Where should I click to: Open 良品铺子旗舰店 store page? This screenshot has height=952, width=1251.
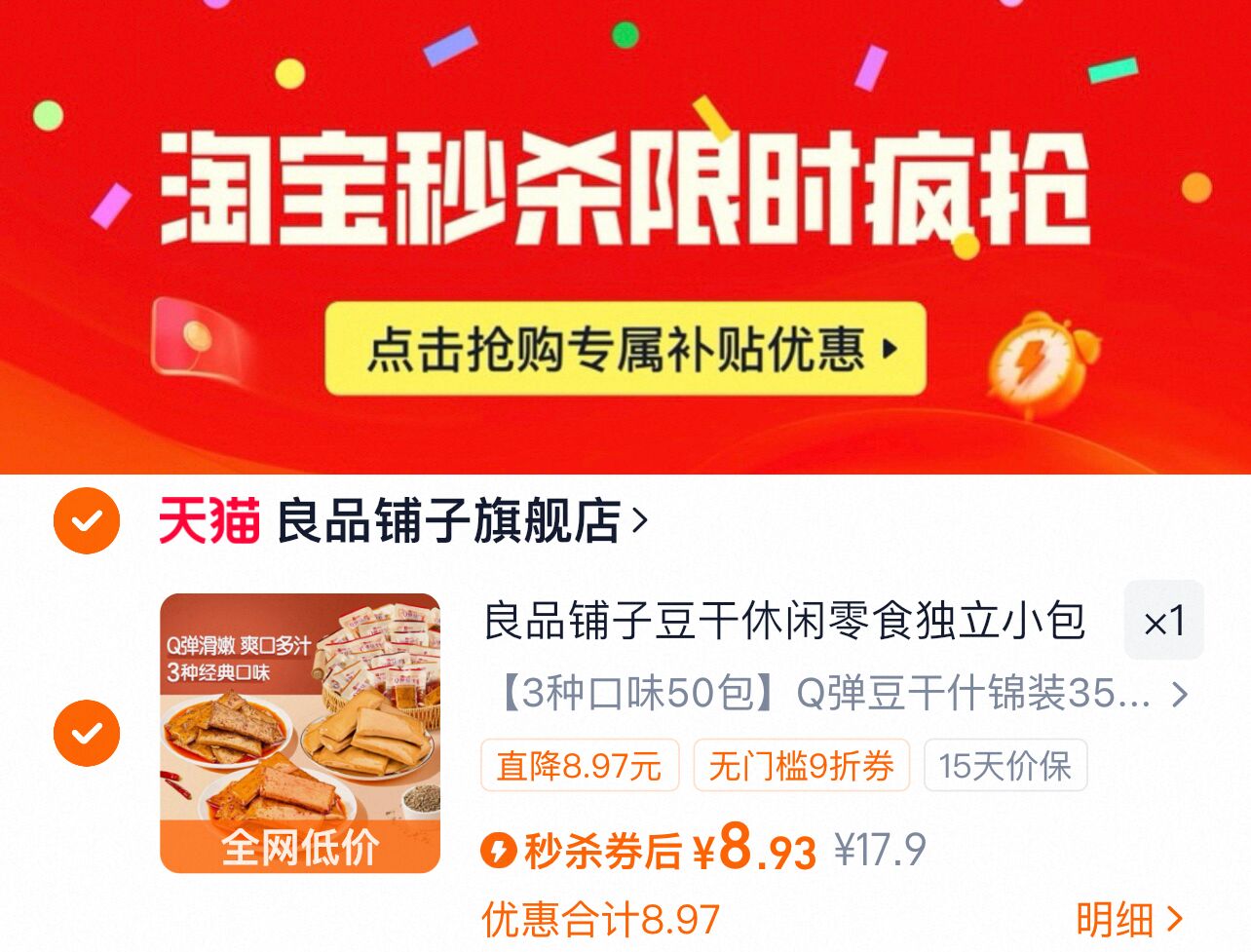click(462, 520)
